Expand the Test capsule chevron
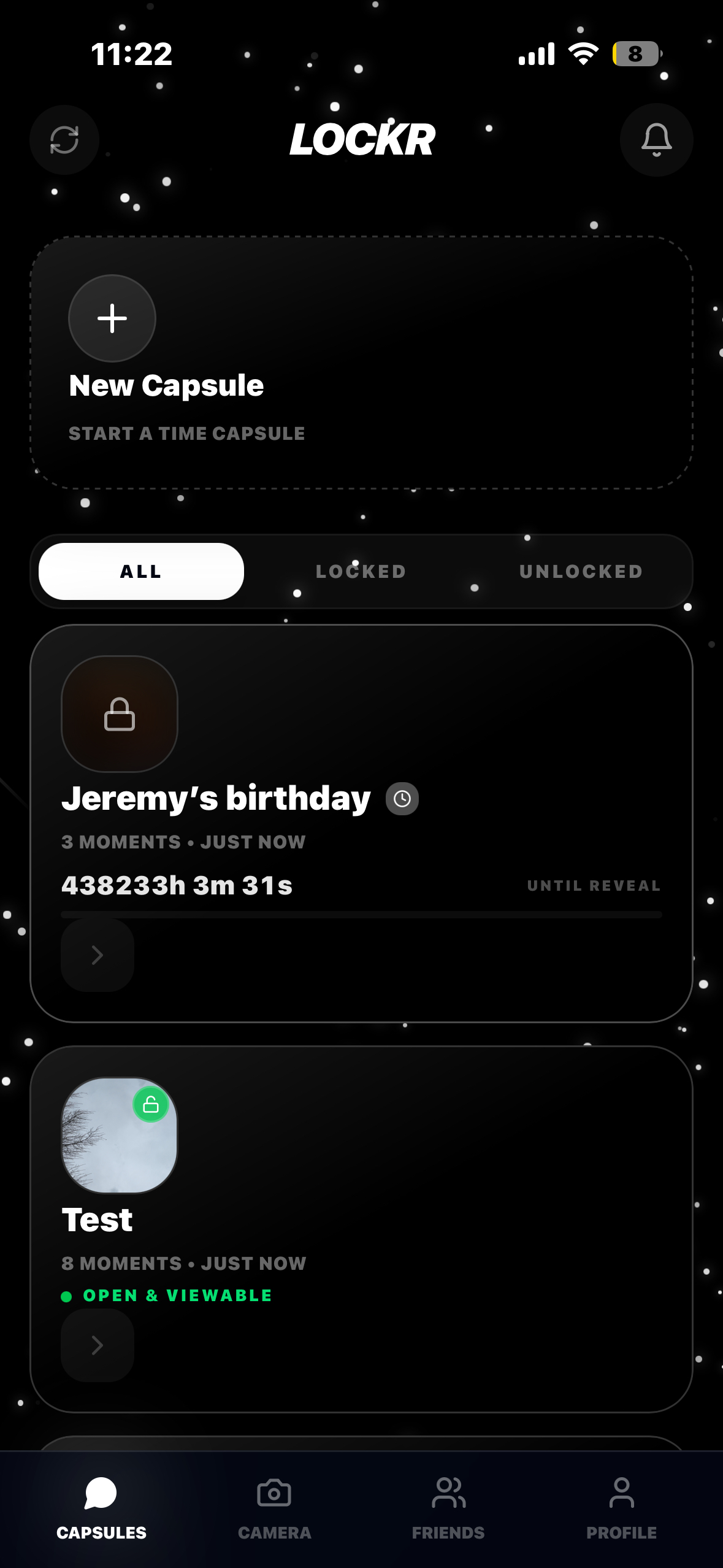 pos(97,1346)
